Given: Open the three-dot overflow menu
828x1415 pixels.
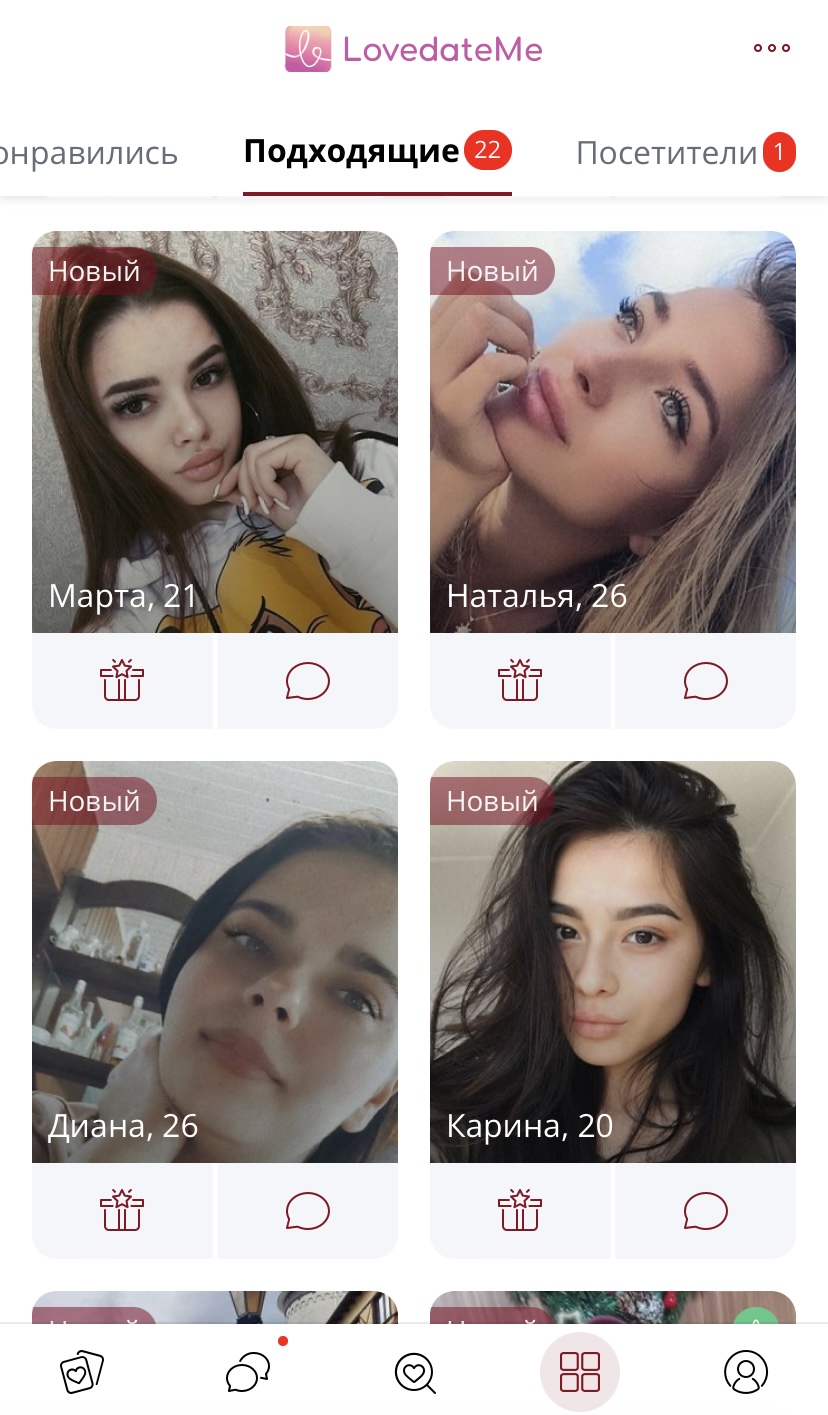Looking at the screenshot, I should pos(771,48).
